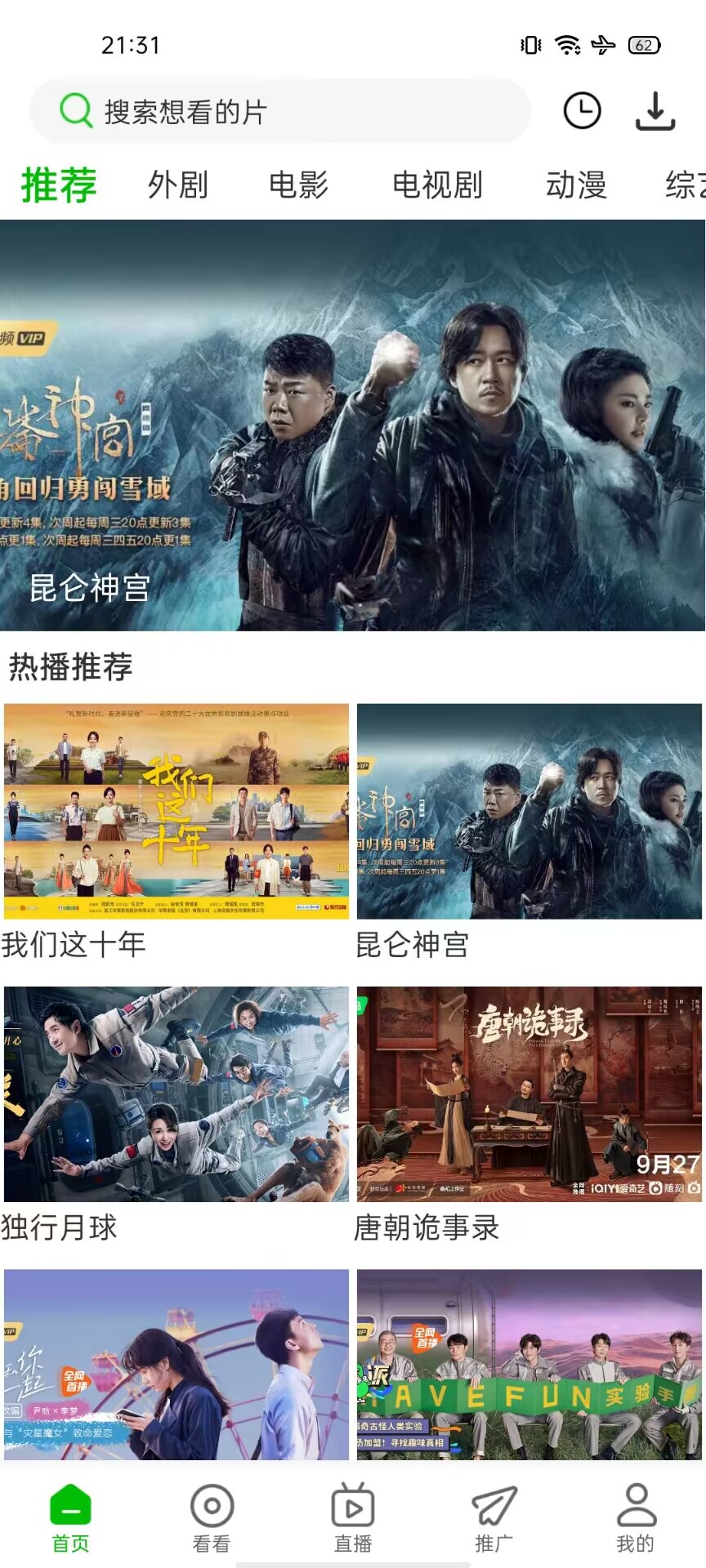Go to the 直播 live tab
The image size is (706, 1568).
353,1518
